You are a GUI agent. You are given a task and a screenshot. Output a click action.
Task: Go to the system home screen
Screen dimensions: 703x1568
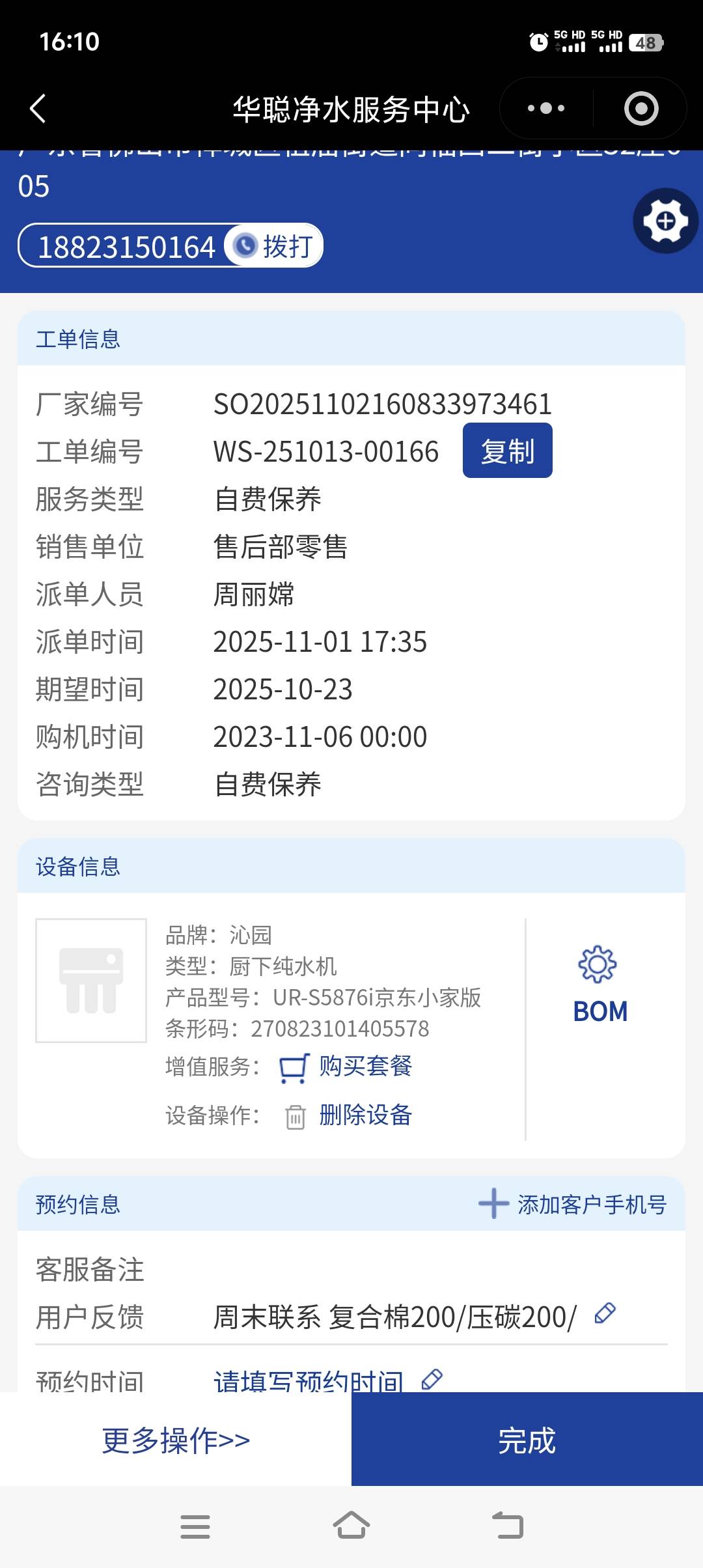[351, 1526]
